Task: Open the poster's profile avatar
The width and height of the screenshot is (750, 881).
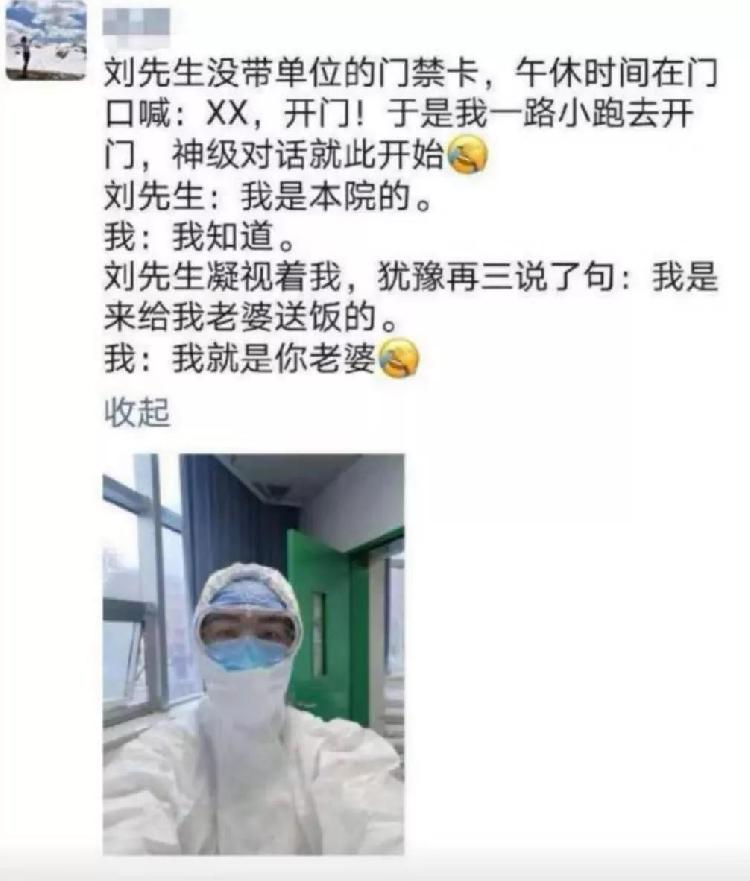Action: 46,41
